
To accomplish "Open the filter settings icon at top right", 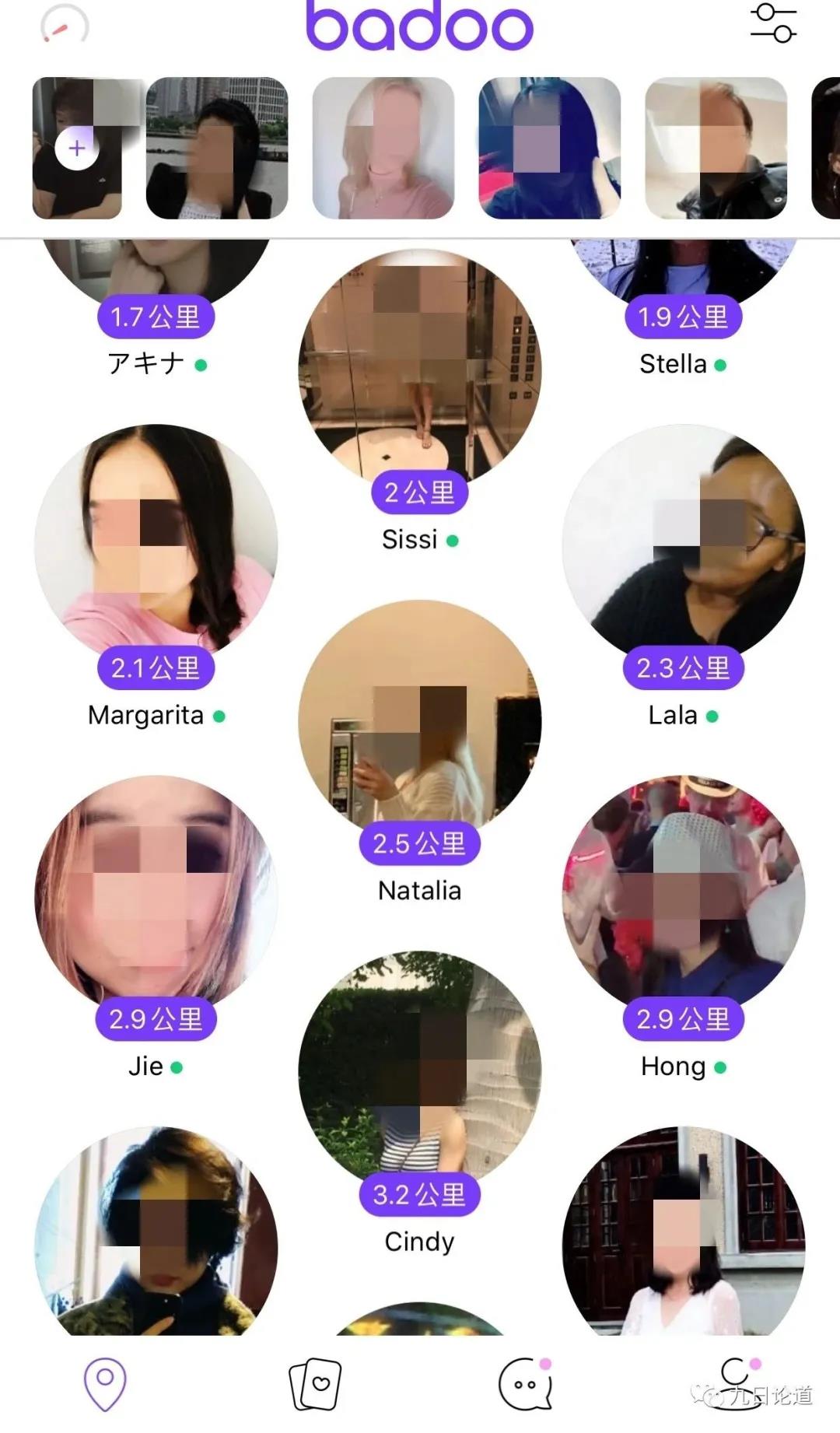I will (772, 23).
